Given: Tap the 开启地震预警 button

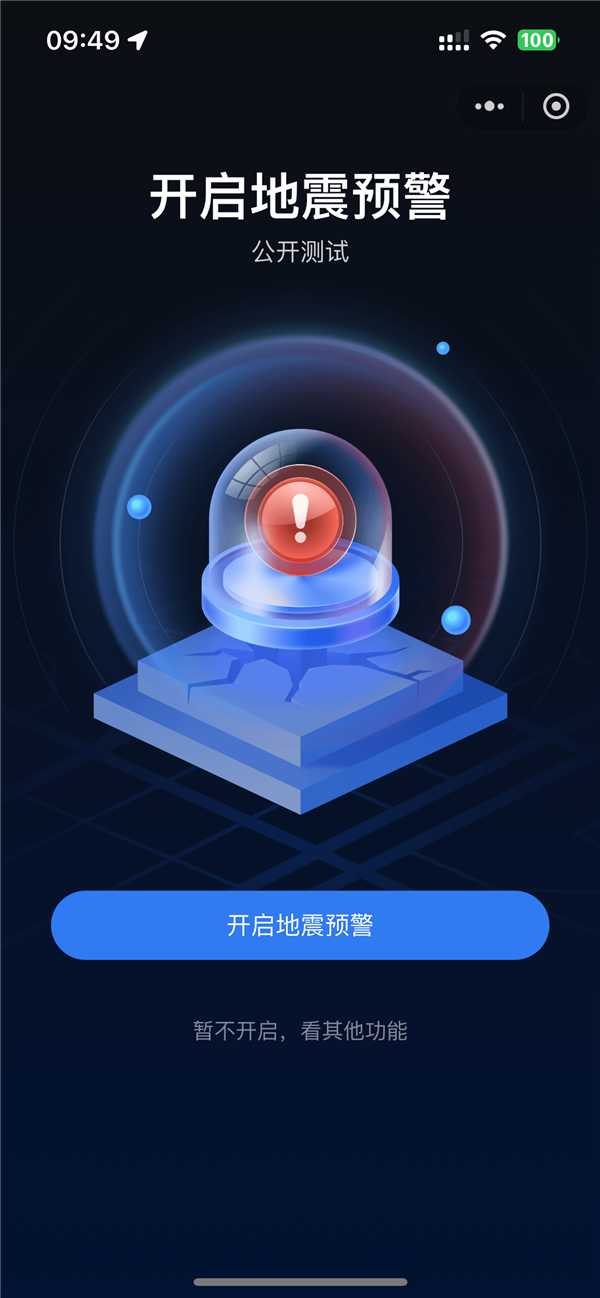Looking at the screenshot, I should [x=300, y=925].
